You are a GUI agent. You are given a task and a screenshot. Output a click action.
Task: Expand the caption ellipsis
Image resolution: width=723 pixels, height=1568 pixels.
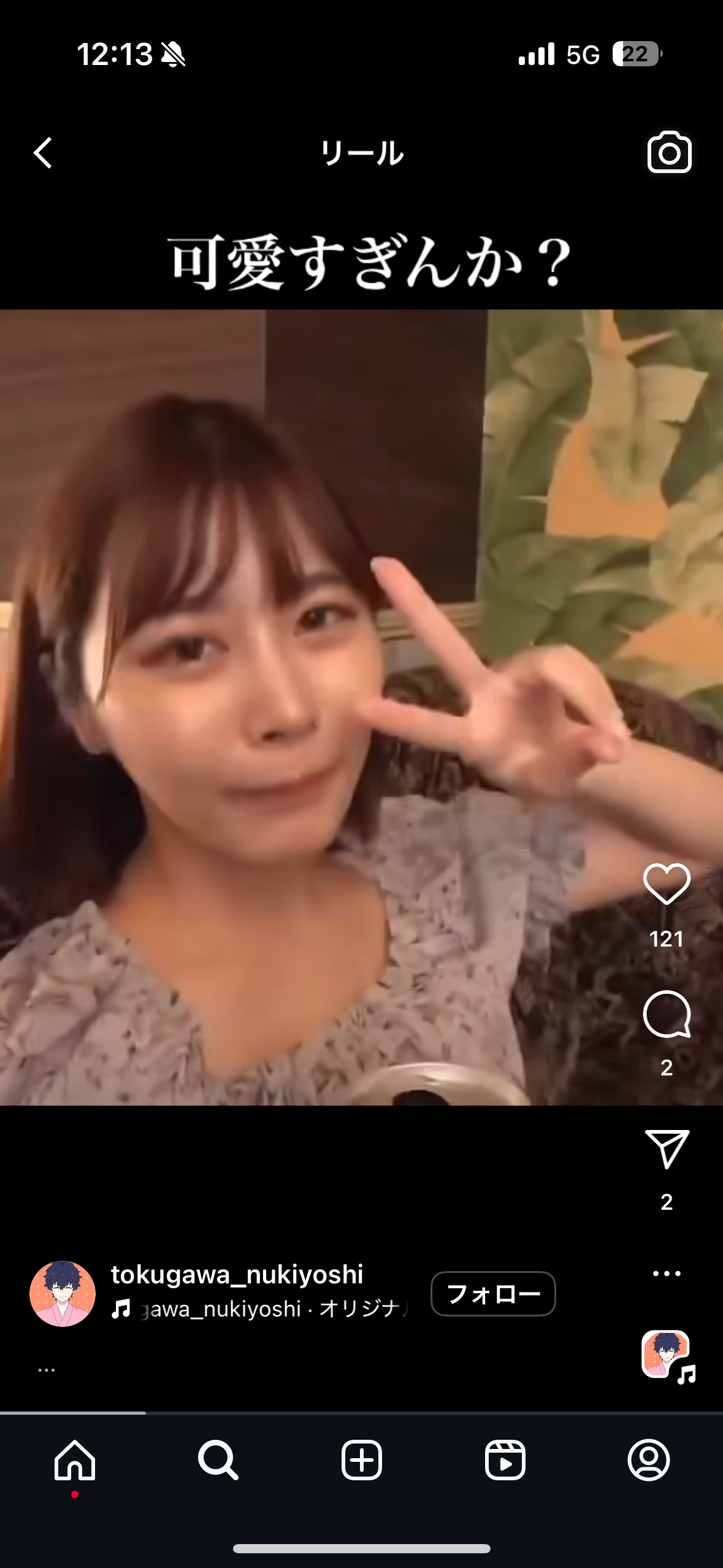pos(47,1370)
